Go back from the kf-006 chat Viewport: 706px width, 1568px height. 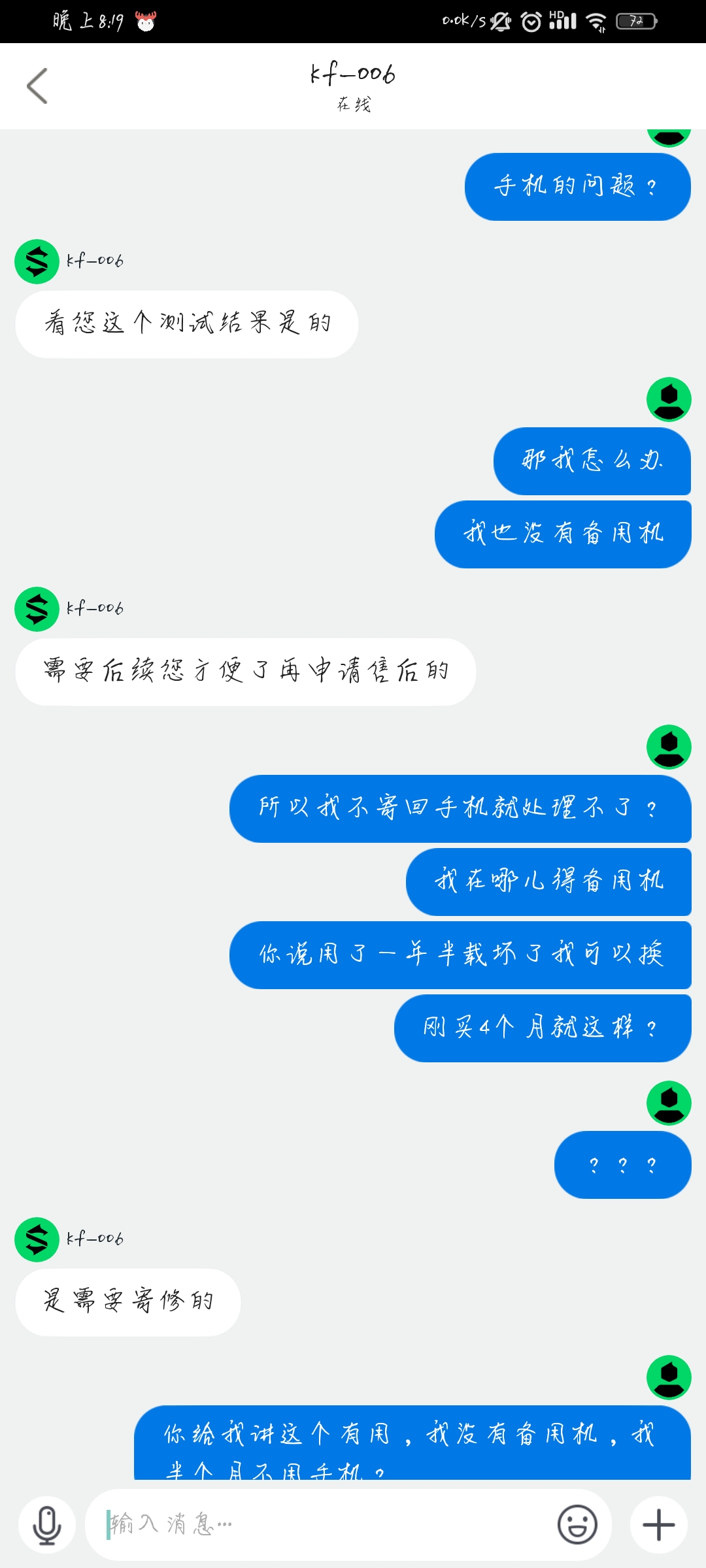(37, 86)
